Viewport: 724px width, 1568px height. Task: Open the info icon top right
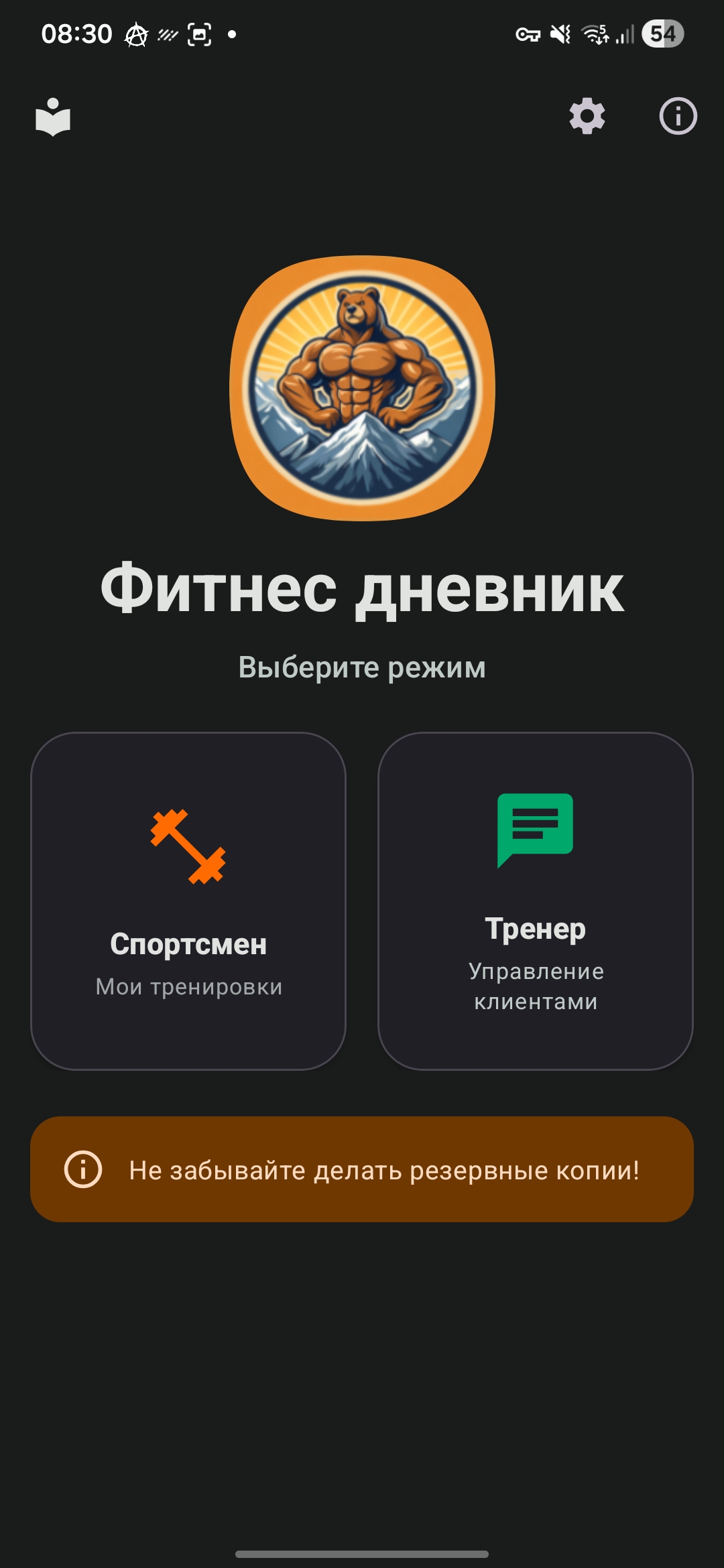[677, 116]
